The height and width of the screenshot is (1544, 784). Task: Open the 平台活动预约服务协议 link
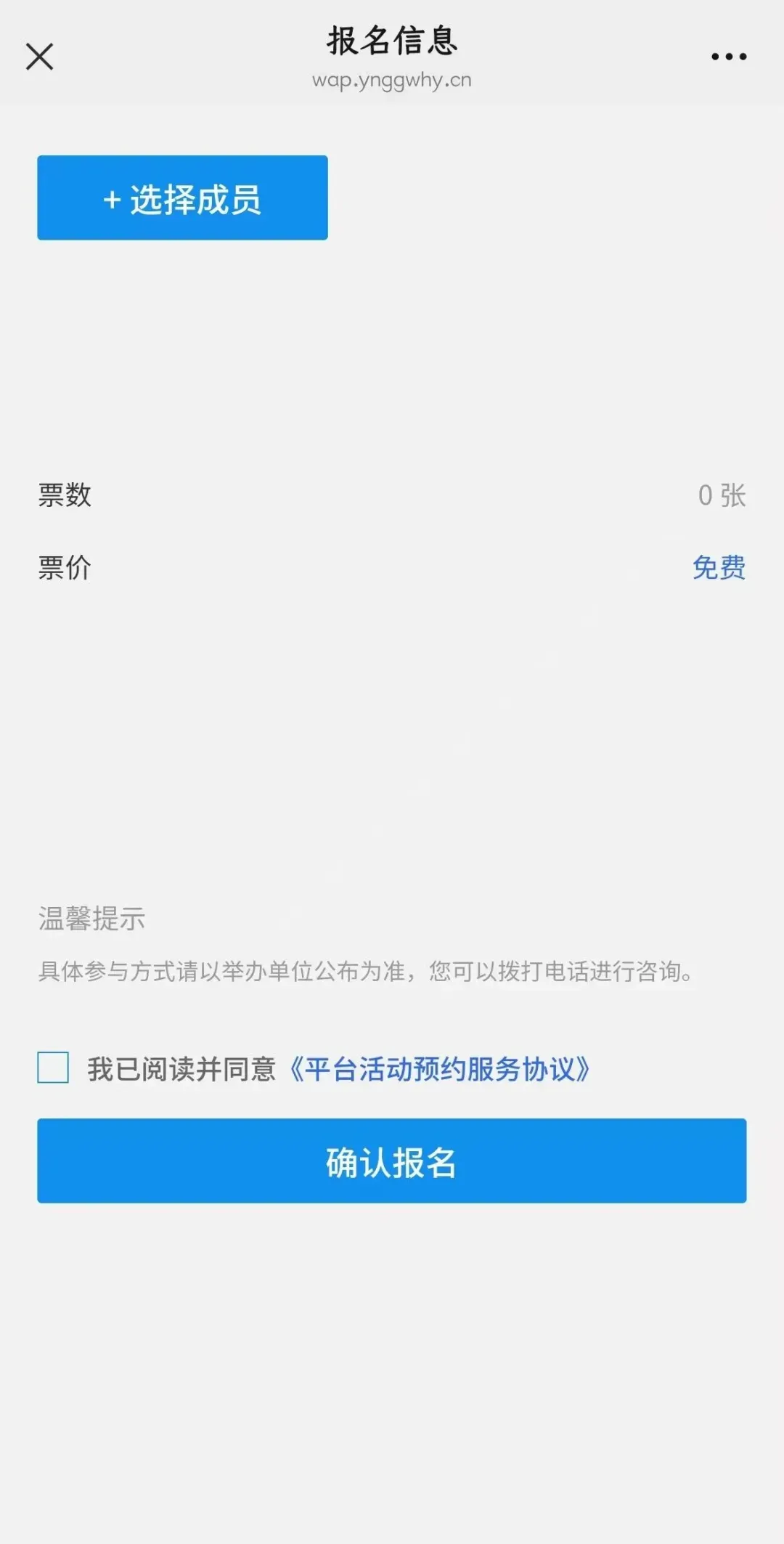(x=440, y=1069)
